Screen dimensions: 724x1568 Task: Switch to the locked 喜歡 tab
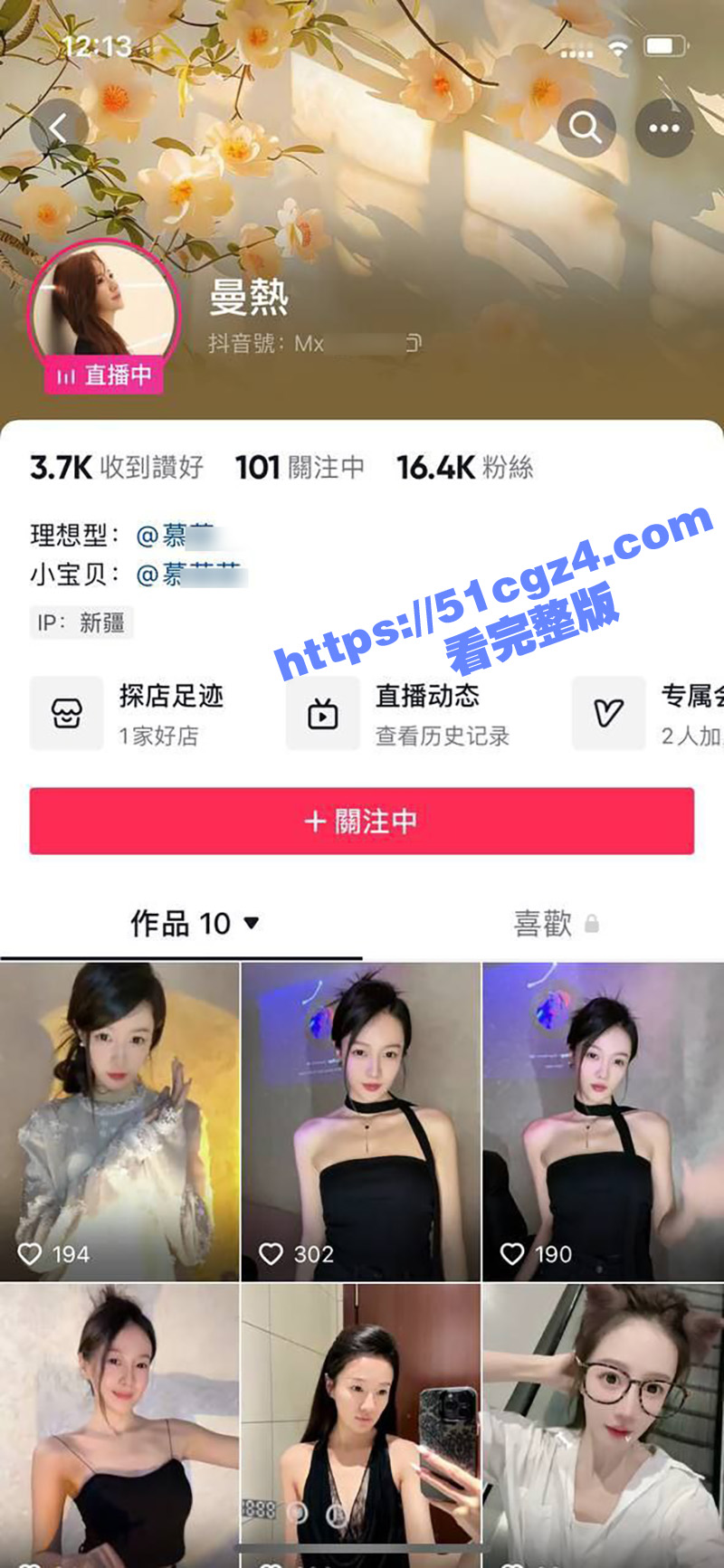tap(554, 924)
